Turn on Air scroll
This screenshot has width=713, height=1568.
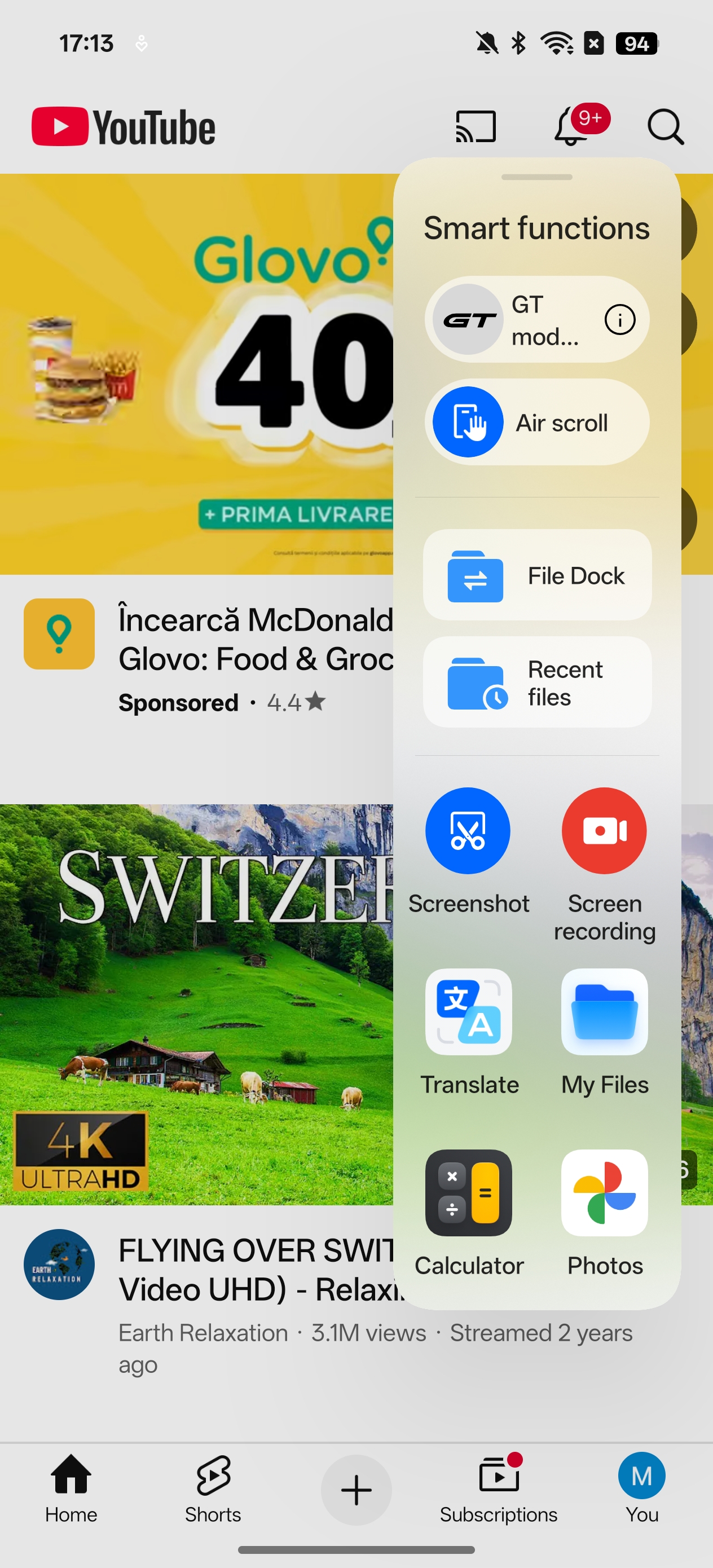click(536, 422)
